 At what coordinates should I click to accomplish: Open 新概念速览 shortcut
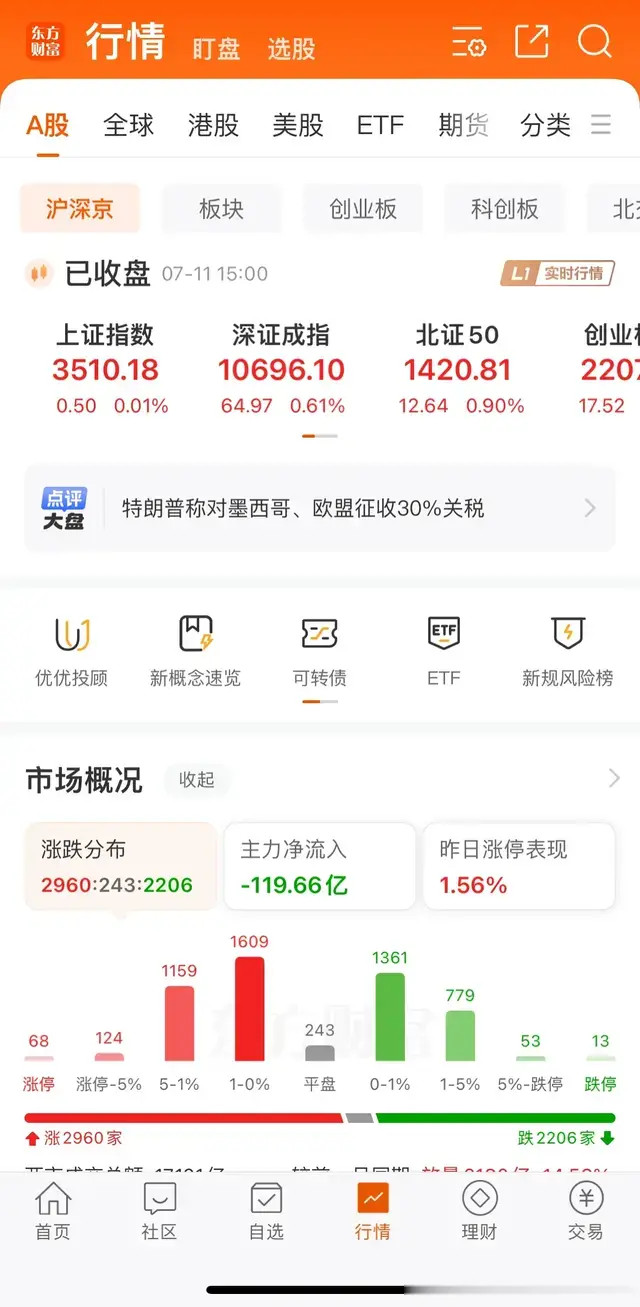pyautogui.click(x=195, y=651)
